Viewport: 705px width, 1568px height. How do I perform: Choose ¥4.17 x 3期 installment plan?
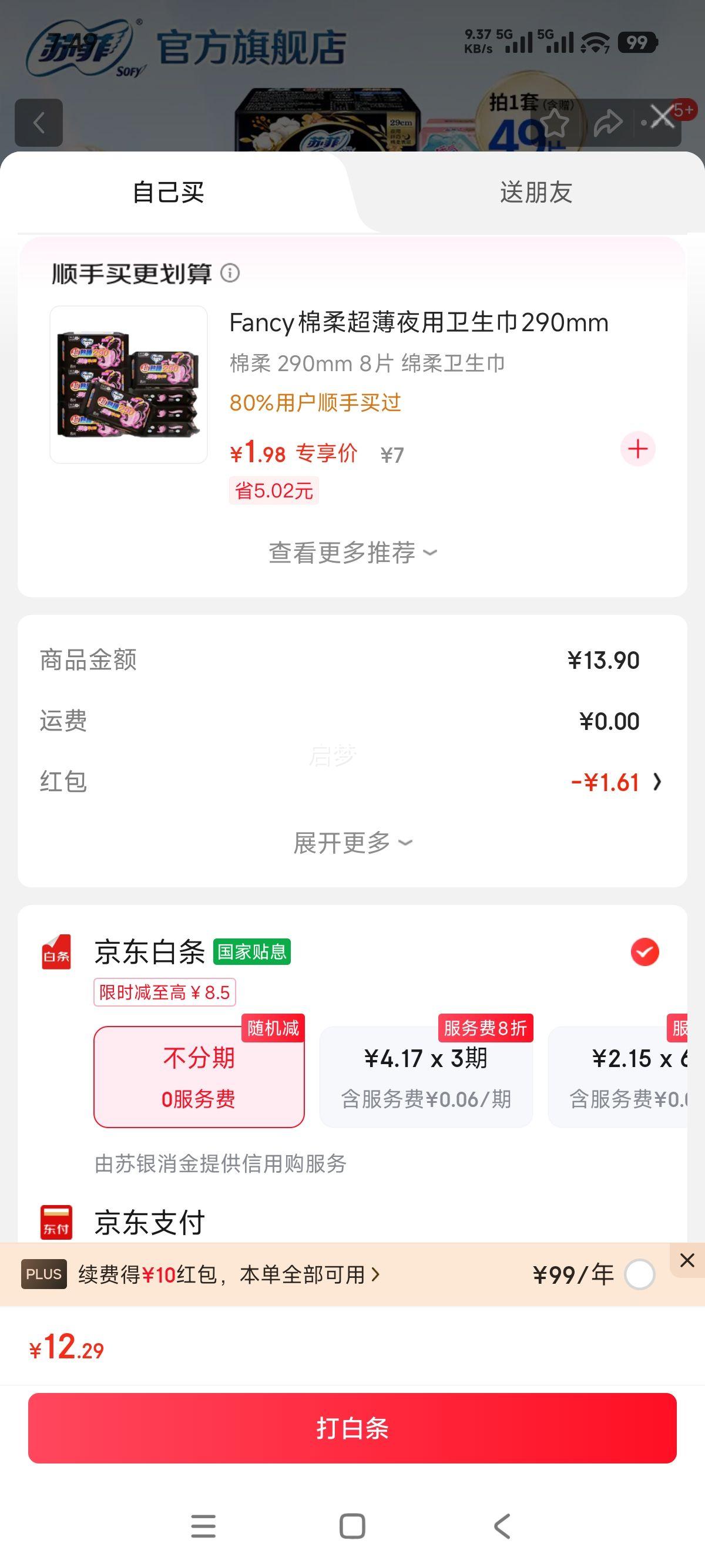point(425,1077)
